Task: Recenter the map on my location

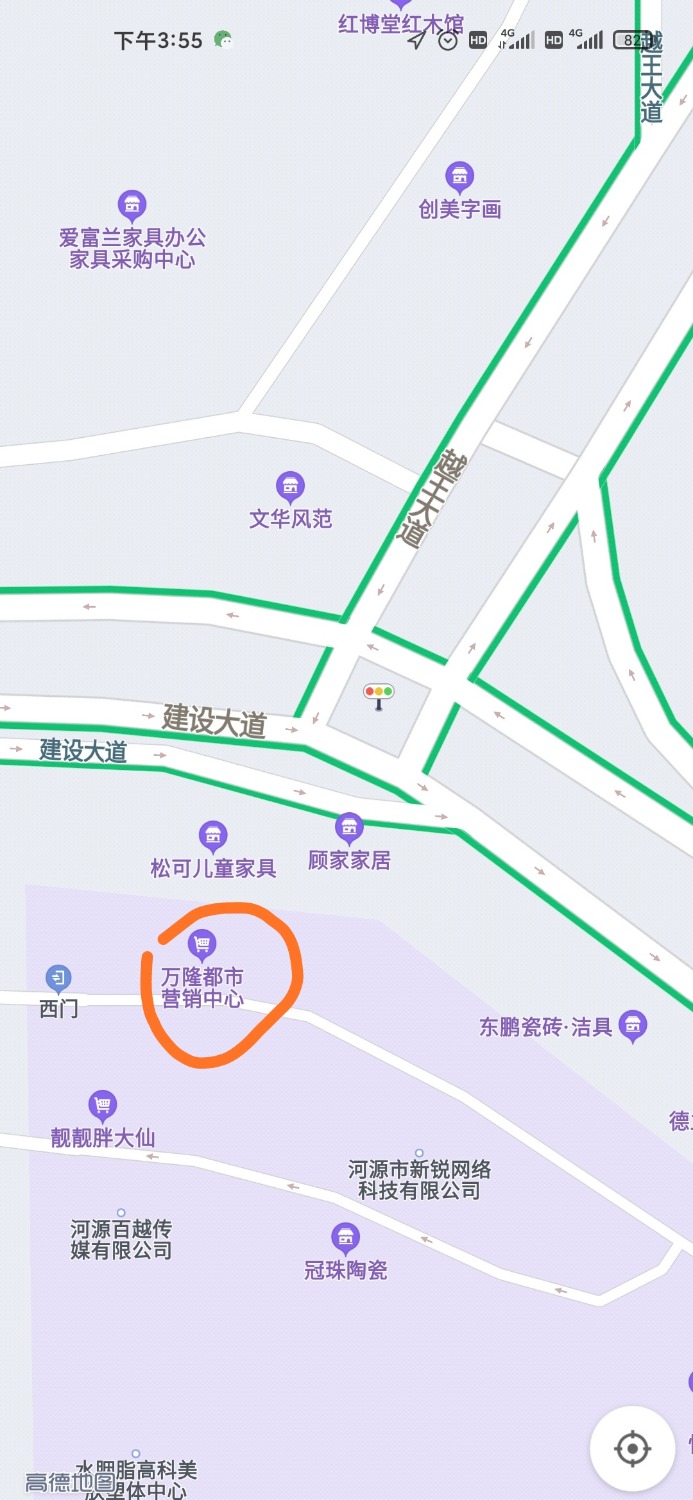Action: [x=631, y=1448]
